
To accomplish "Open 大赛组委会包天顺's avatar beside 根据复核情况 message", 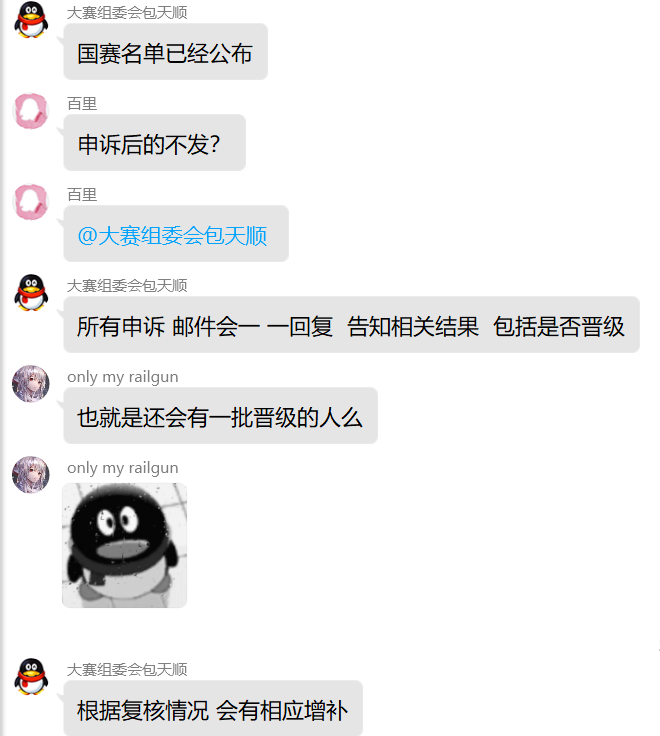I will (x=31, y=677).
